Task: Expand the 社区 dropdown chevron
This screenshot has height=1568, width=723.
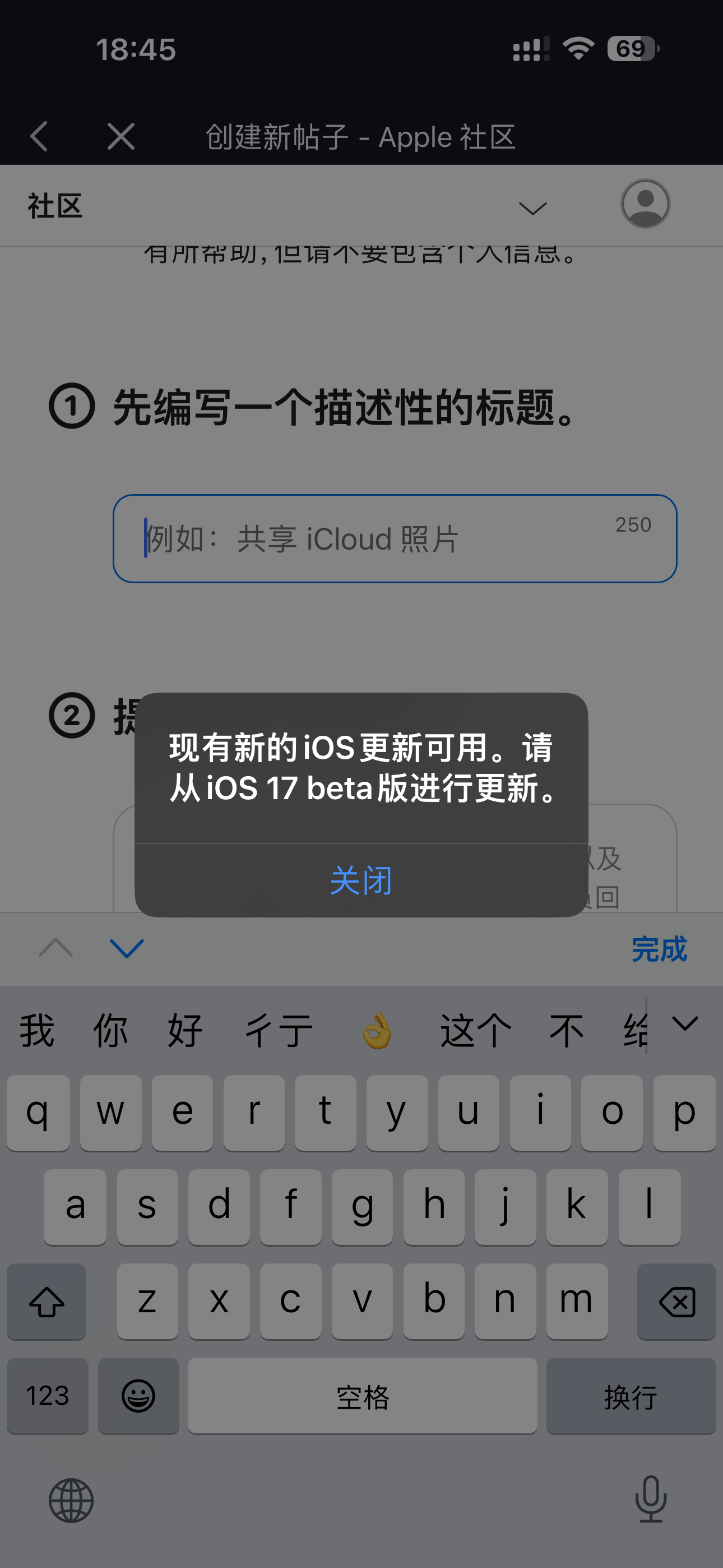Action: pos(532,208)
